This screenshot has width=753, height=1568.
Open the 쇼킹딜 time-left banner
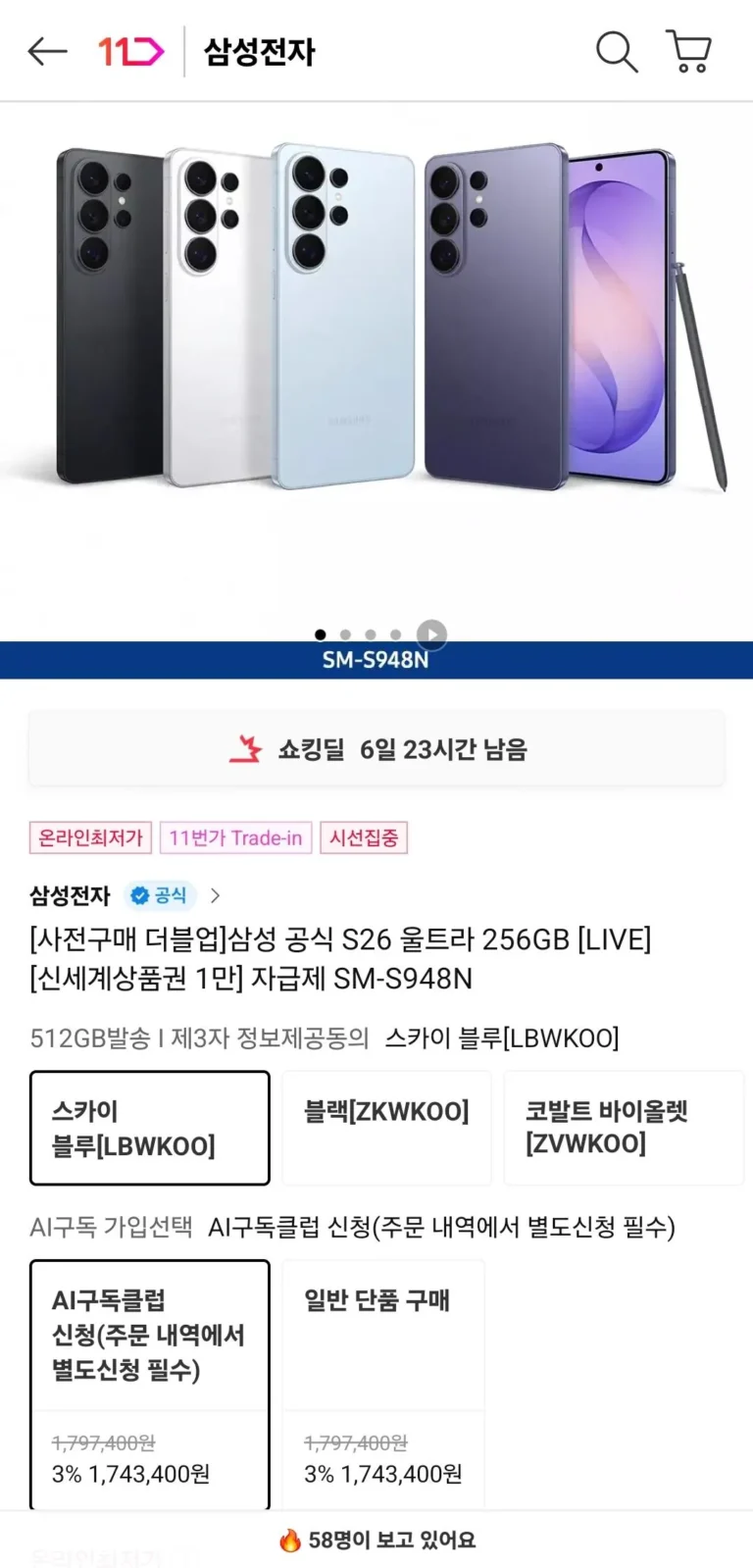point(376,749)
